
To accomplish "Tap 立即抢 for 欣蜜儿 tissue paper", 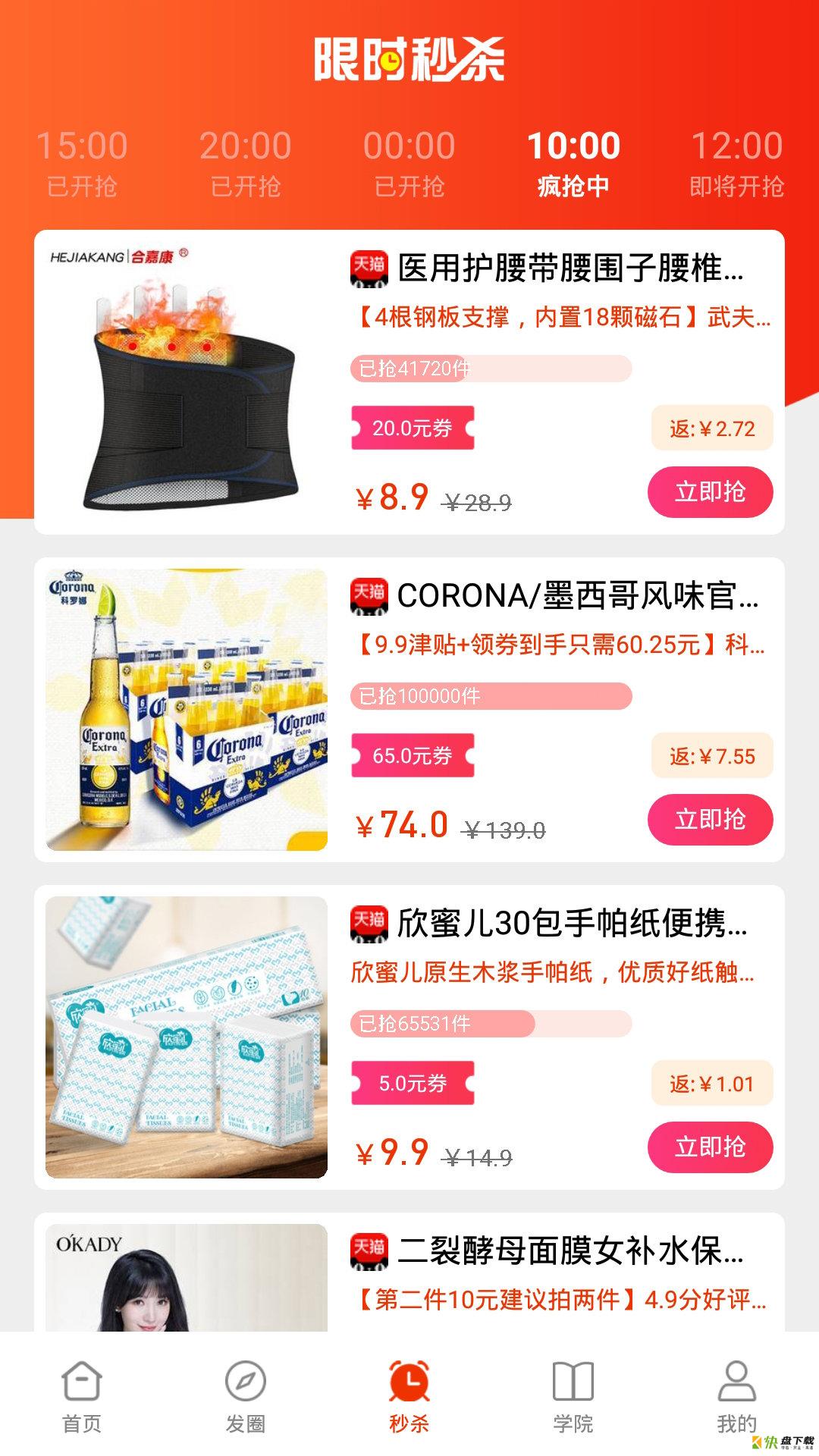I will [x=710, y=1147].
